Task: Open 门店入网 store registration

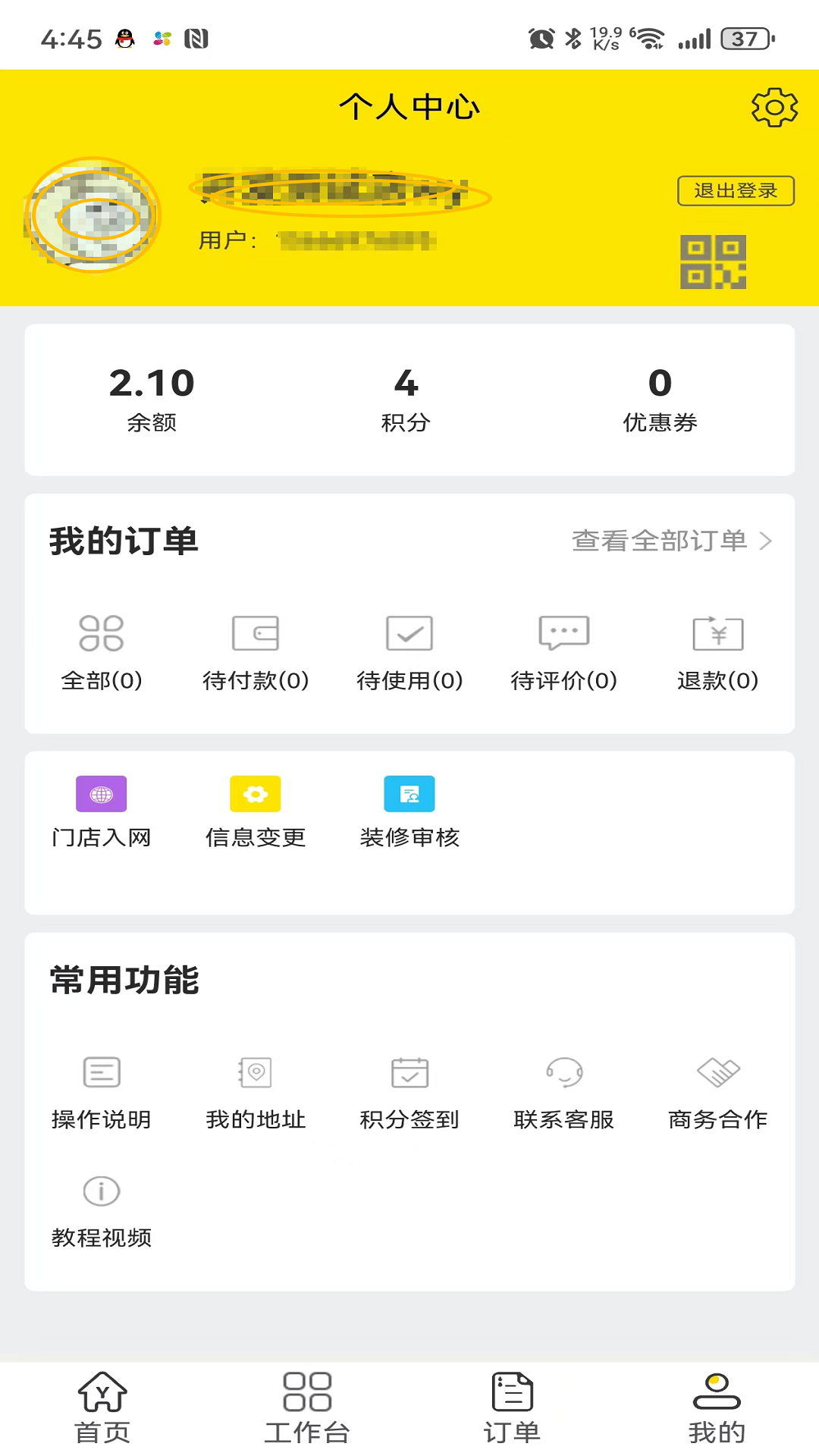Action: tap(102, 812)
